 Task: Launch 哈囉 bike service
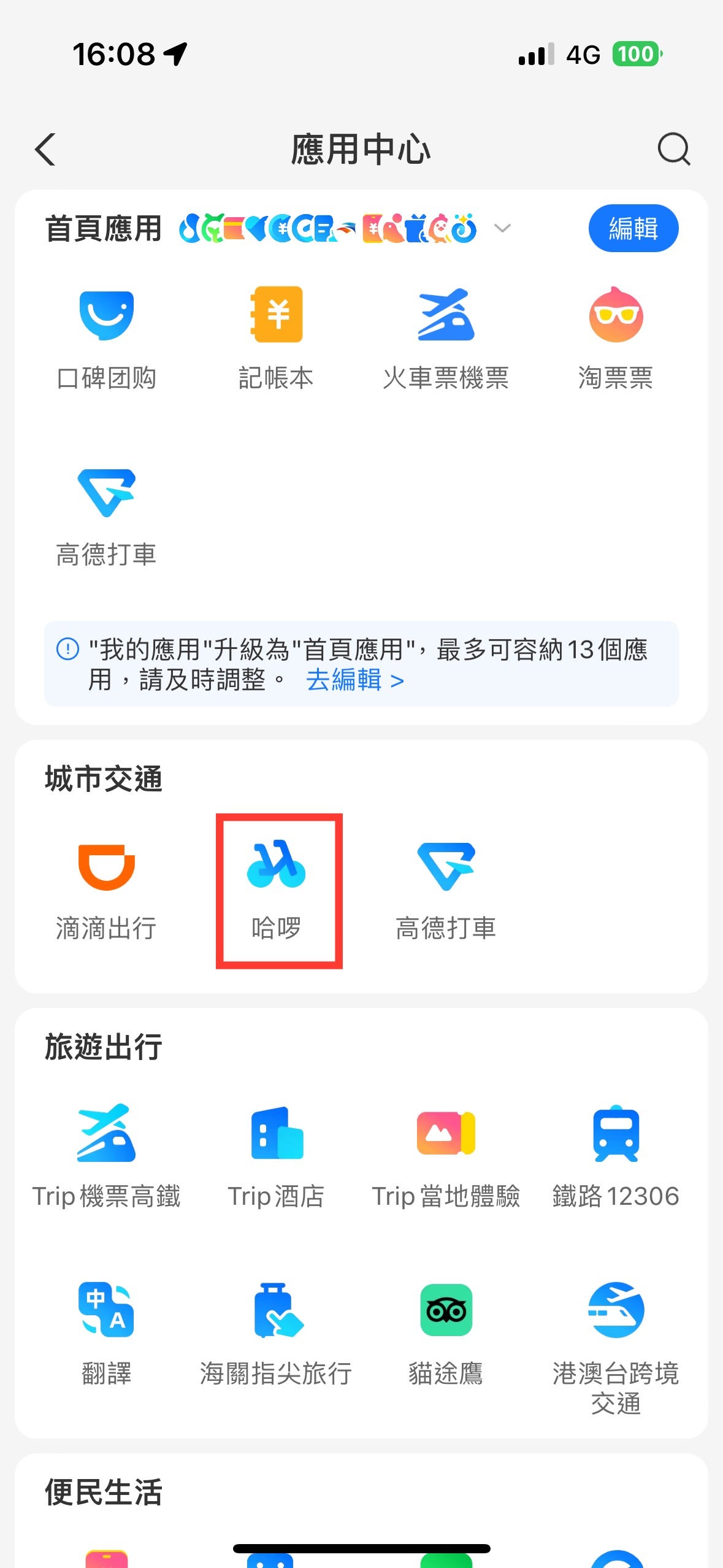277,890
